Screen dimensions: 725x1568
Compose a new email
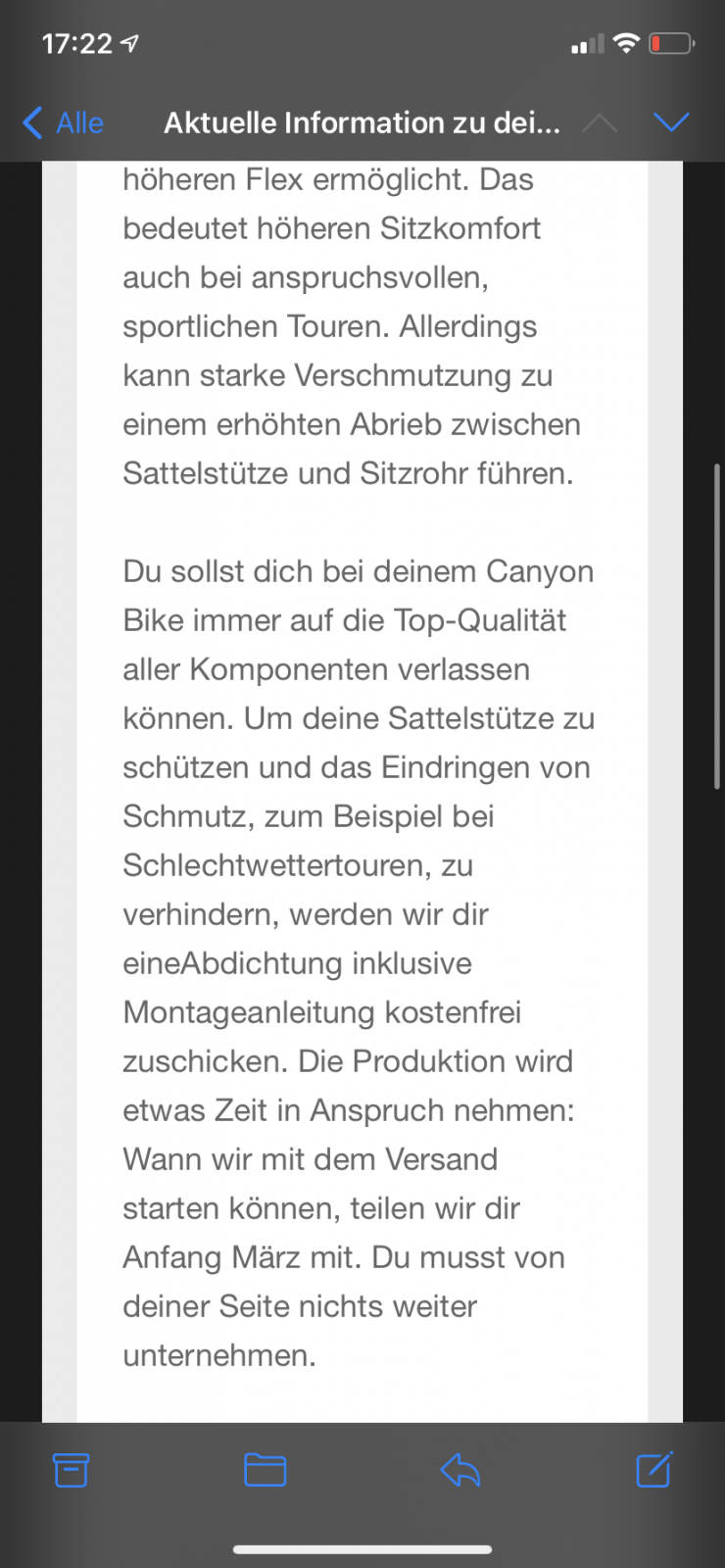(653, 1469)
